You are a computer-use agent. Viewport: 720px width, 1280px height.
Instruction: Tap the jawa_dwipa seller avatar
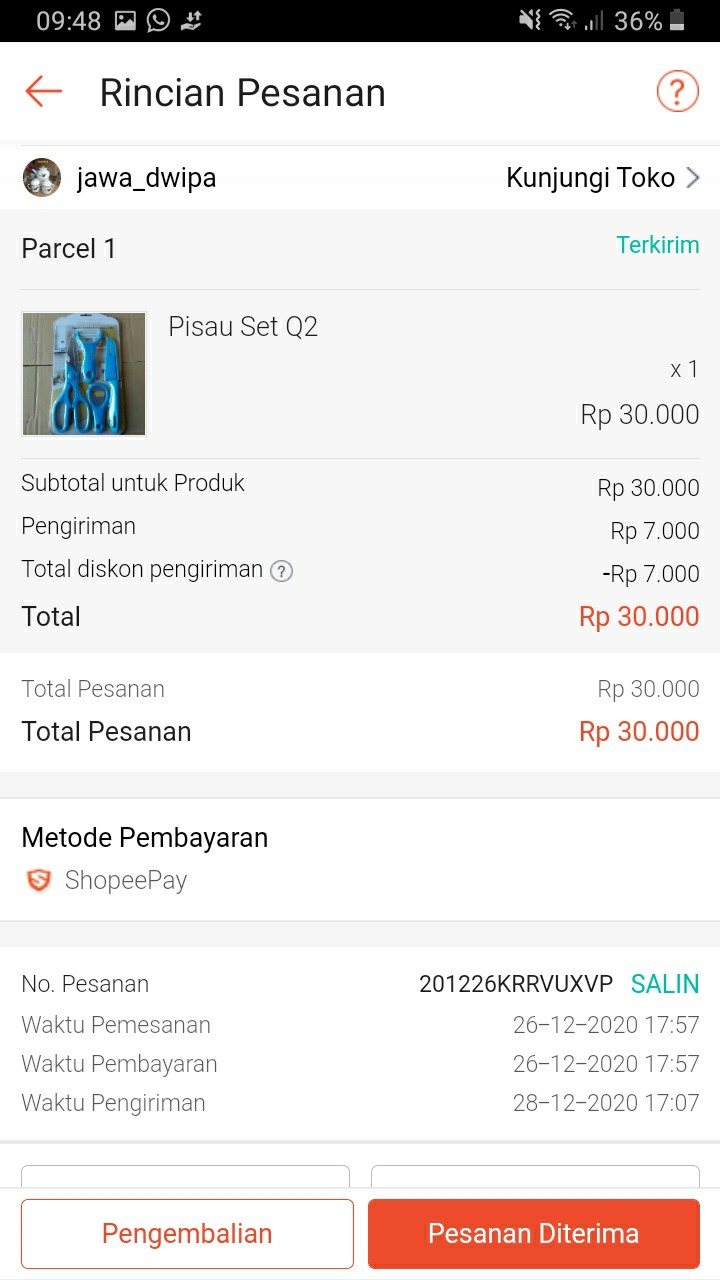[x=41, y=177]
